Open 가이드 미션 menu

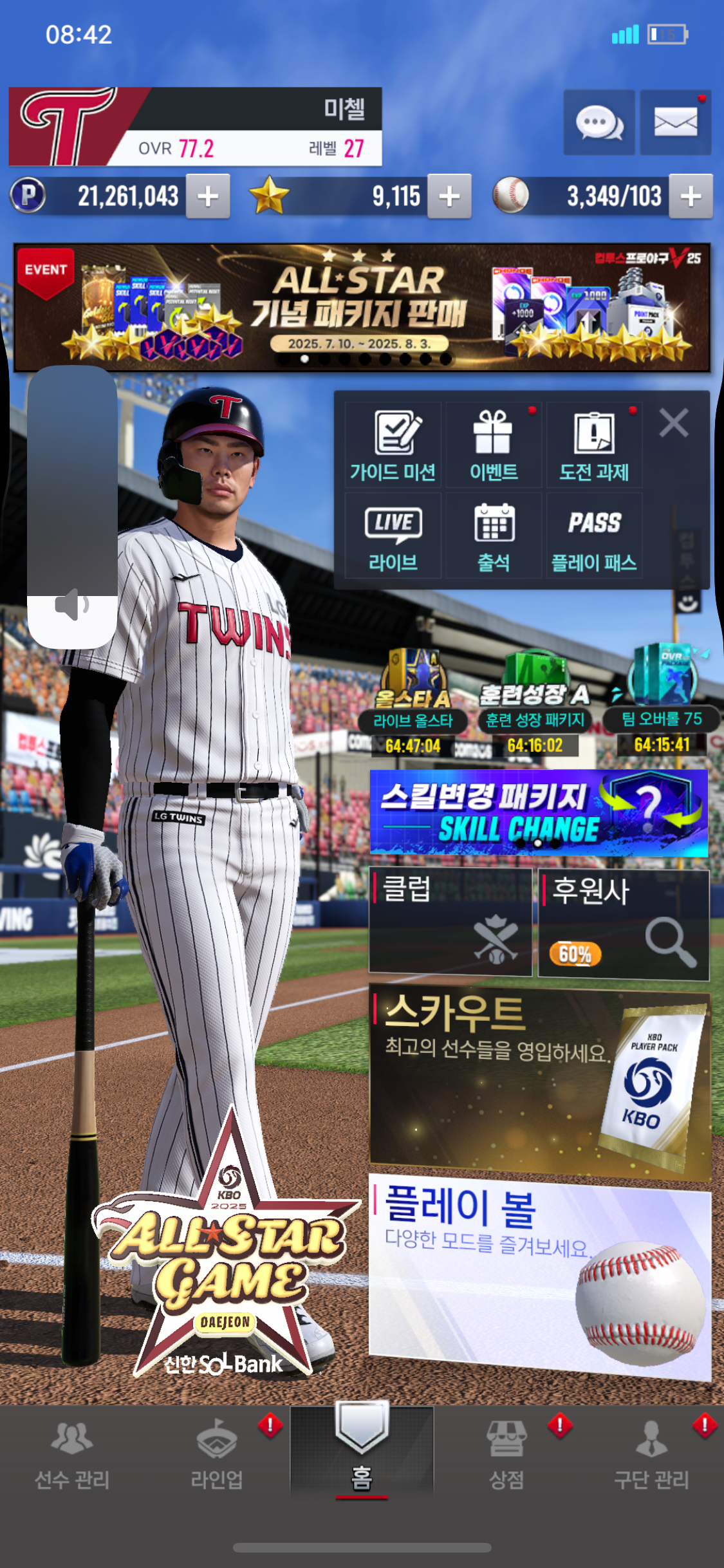click(x=393, y=445)
